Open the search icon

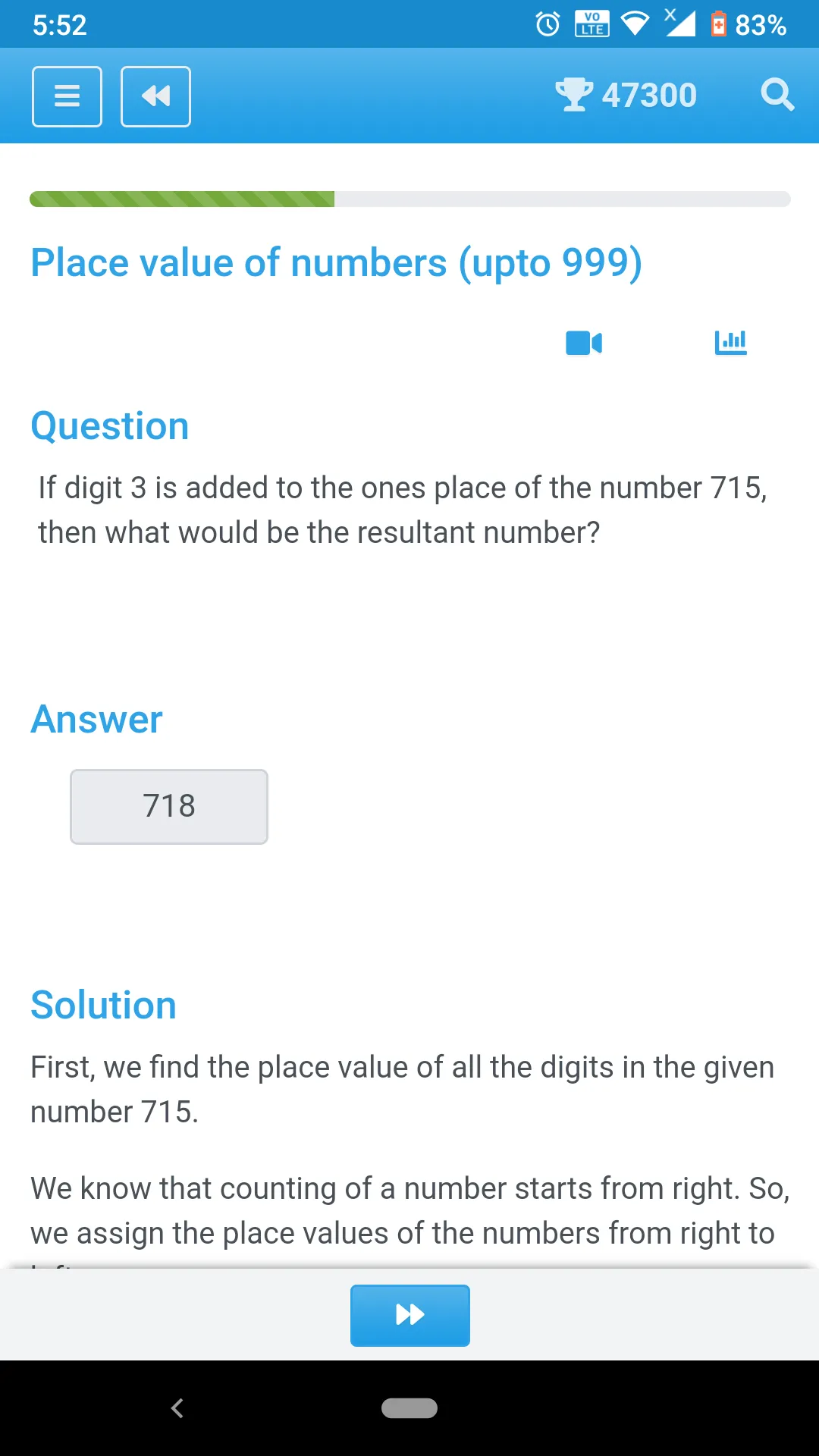pos(777,96)
